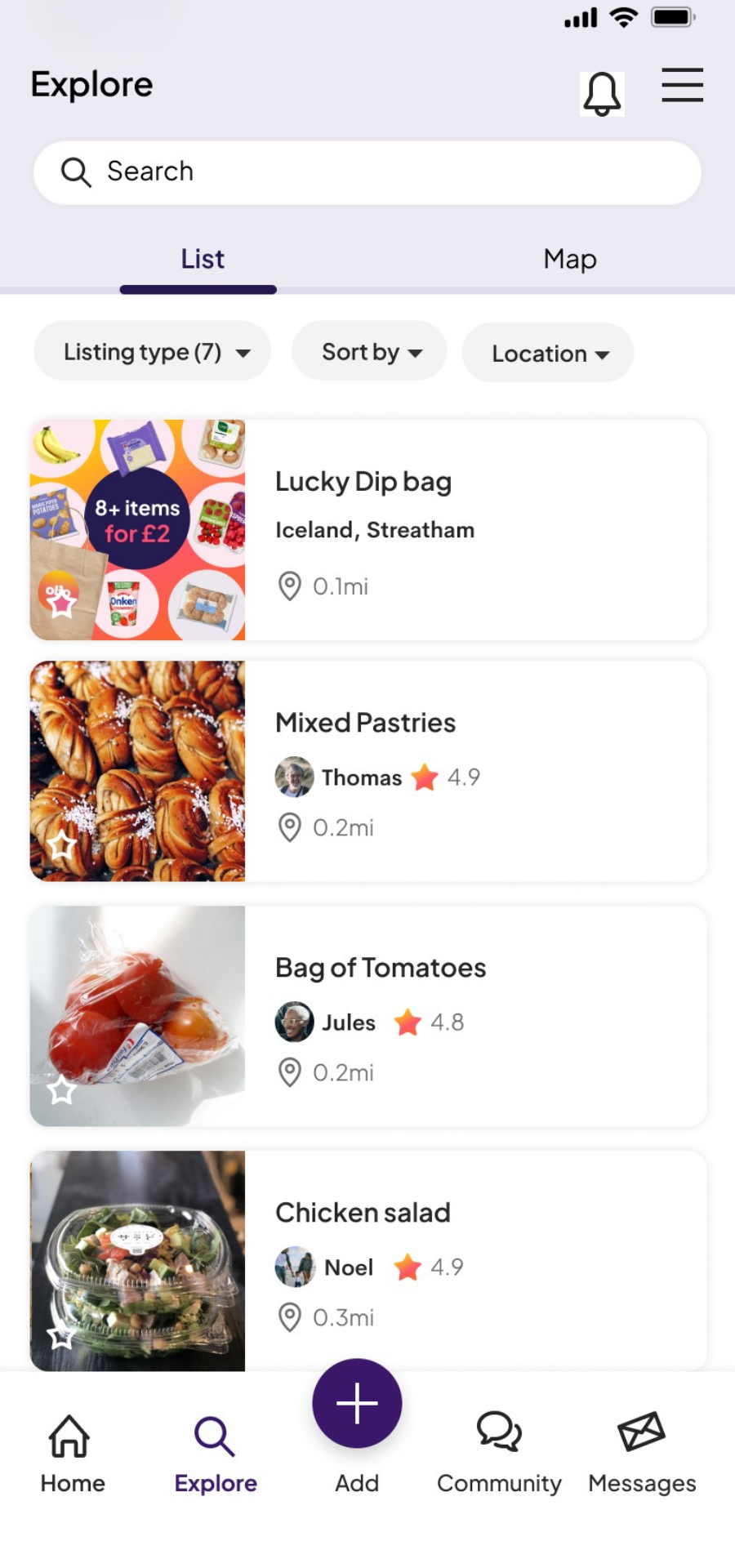Viewport: 735px width, 1568px height.
Task: Add a new listing
Action: 357,1405
